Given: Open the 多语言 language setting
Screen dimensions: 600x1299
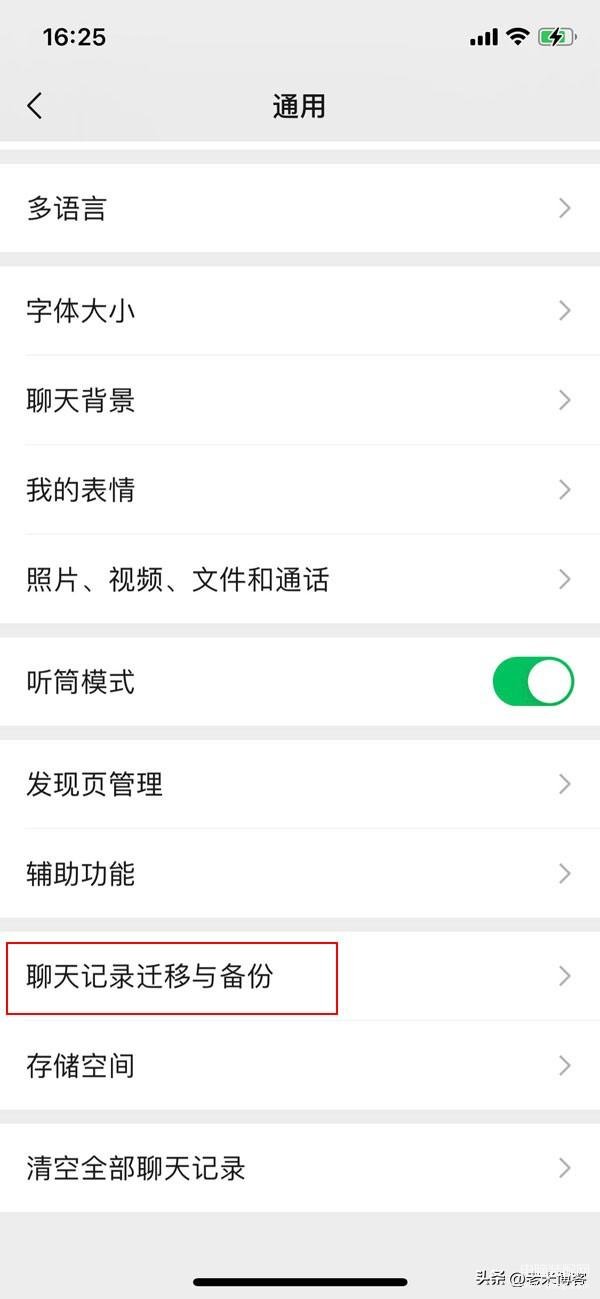Looking at the screenshot, I should pyautogui.click(x=300, y=208).
